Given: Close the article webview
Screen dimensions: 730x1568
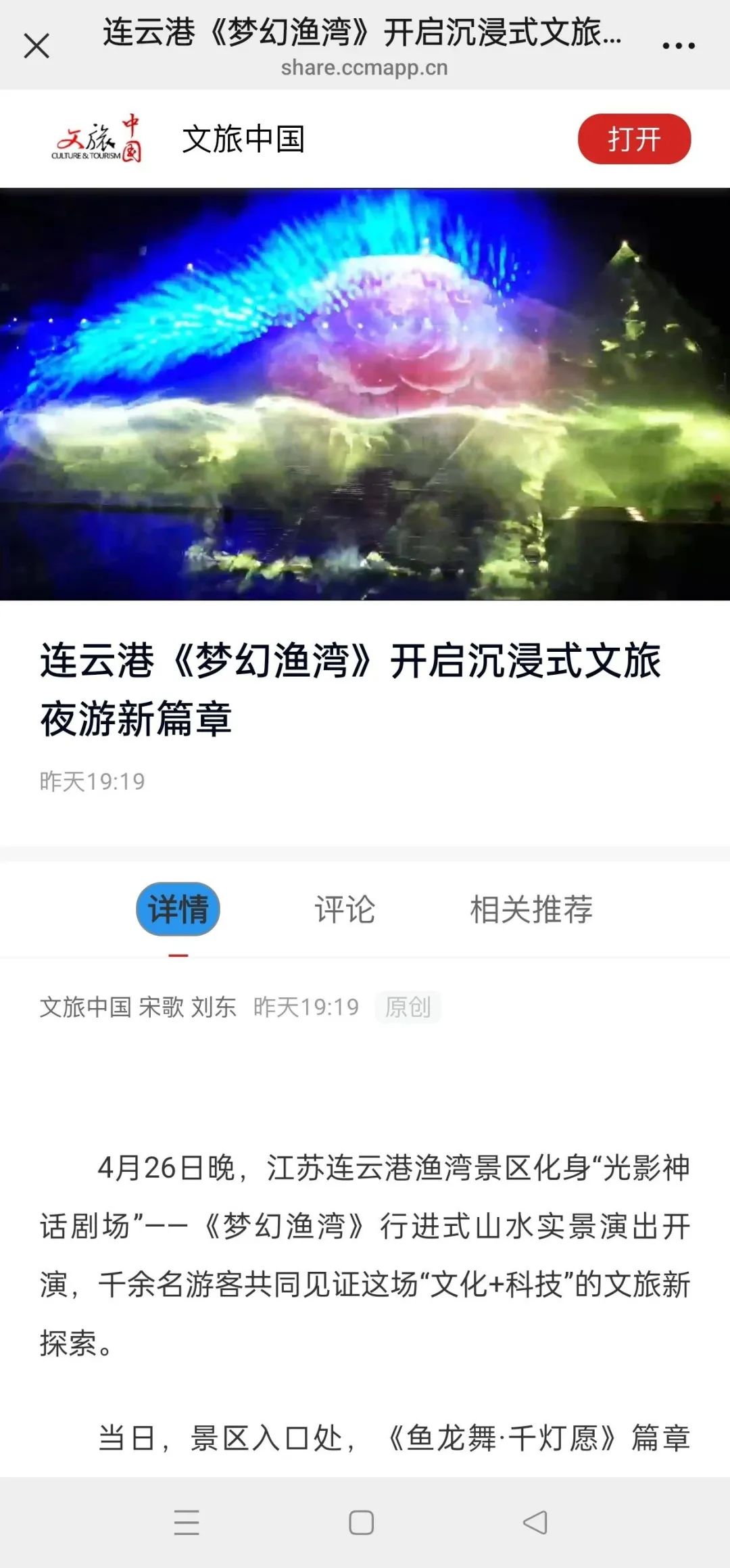Looking at the screenshot, I should click(36, 47).
